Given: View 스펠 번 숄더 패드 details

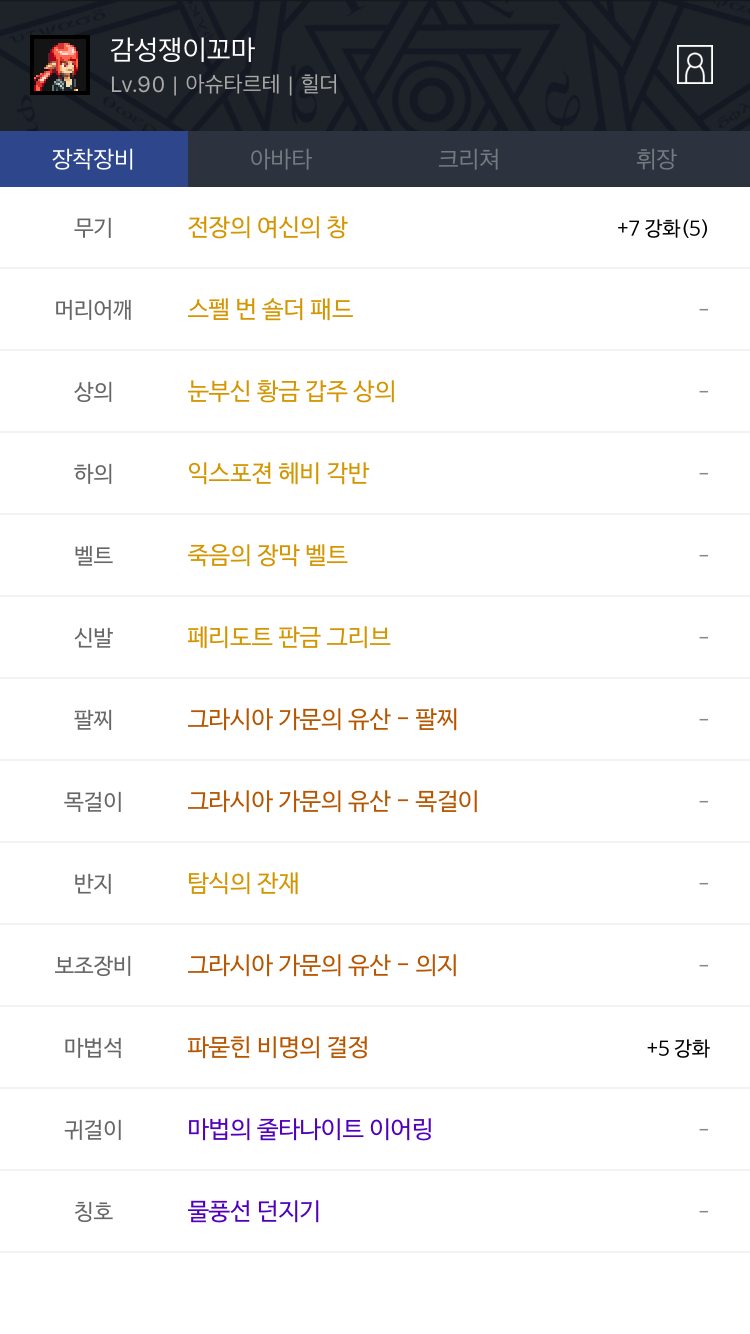Looking at the screenshot, I should [270, 309].
